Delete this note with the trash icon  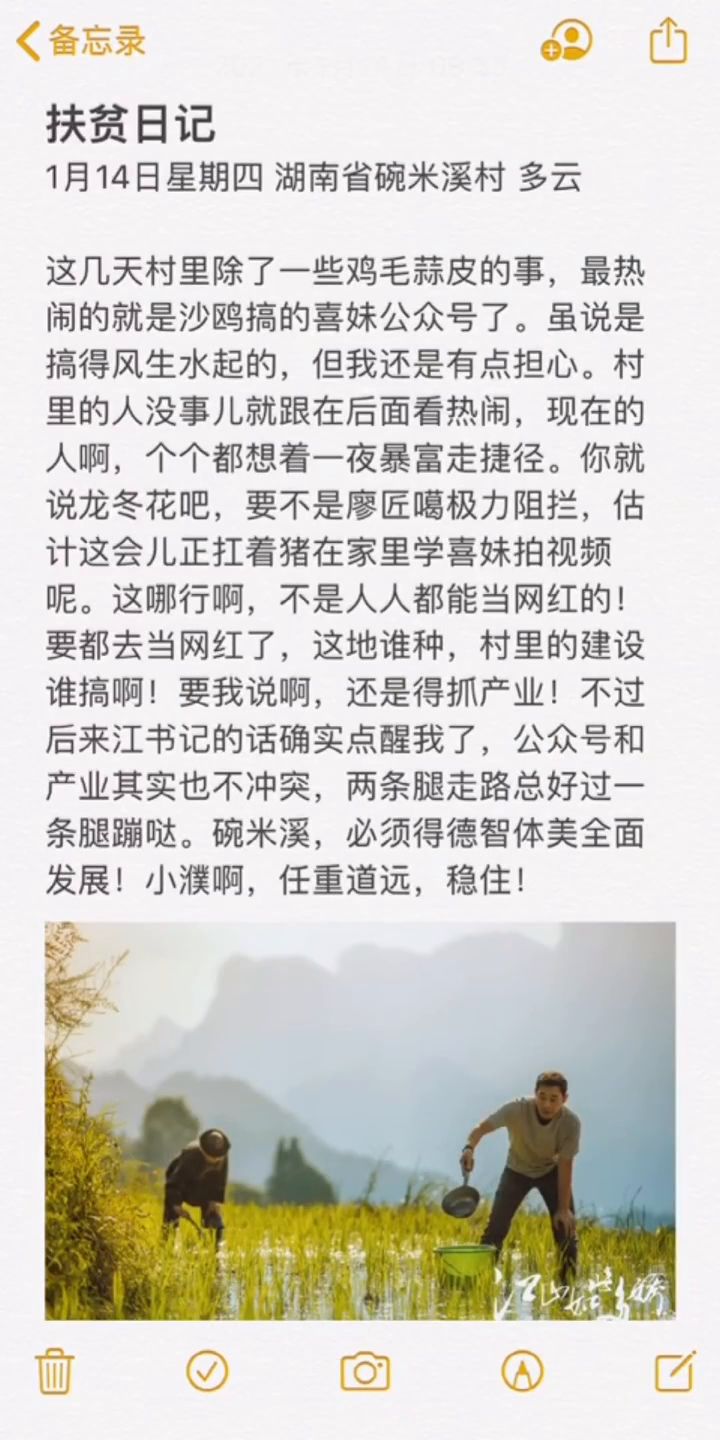tap(54, 1371)
